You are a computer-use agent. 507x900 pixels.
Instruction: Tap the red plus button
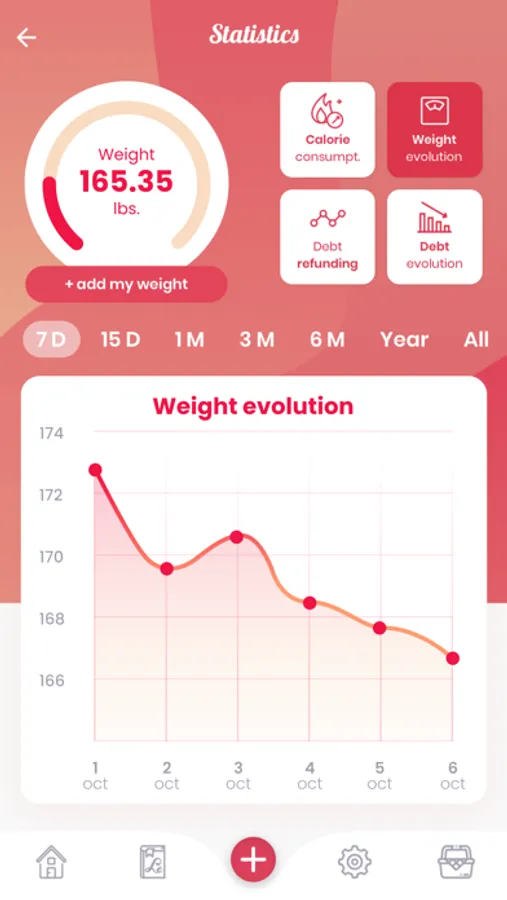(x=253, y=859)
